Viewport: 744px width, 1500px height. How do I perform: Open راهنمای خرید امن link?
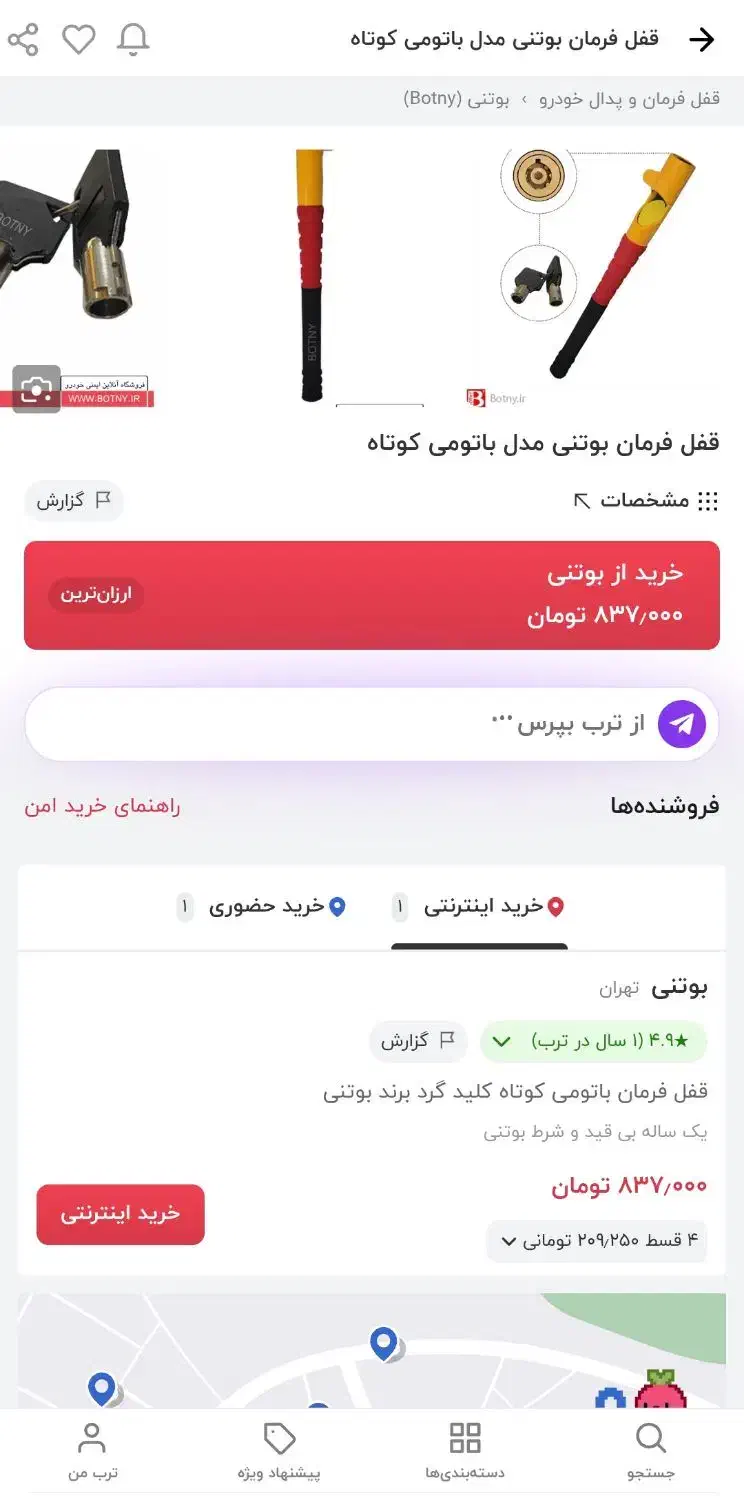(x=102, y=806)
